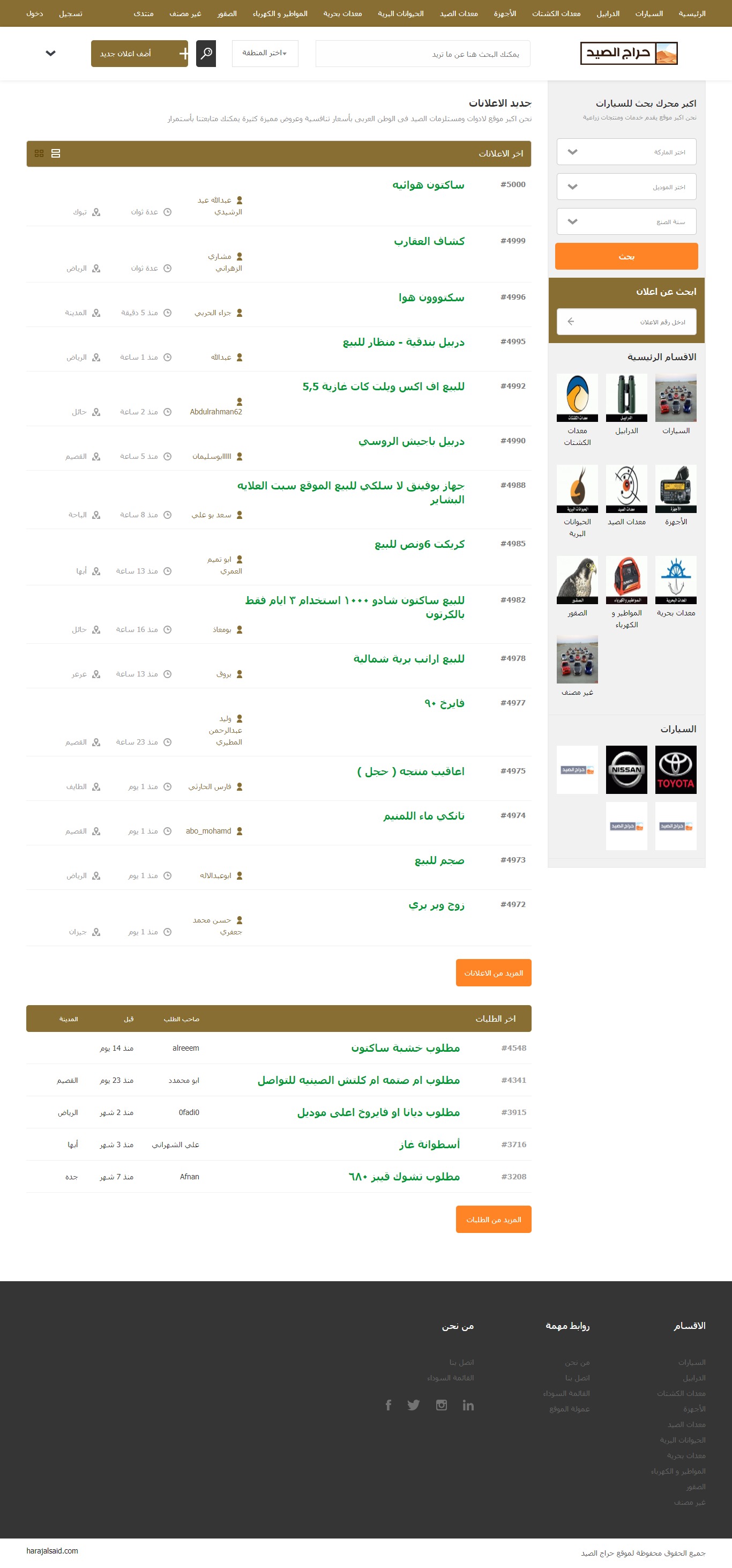Tap the search magnifier icon button

coord(206,54)
